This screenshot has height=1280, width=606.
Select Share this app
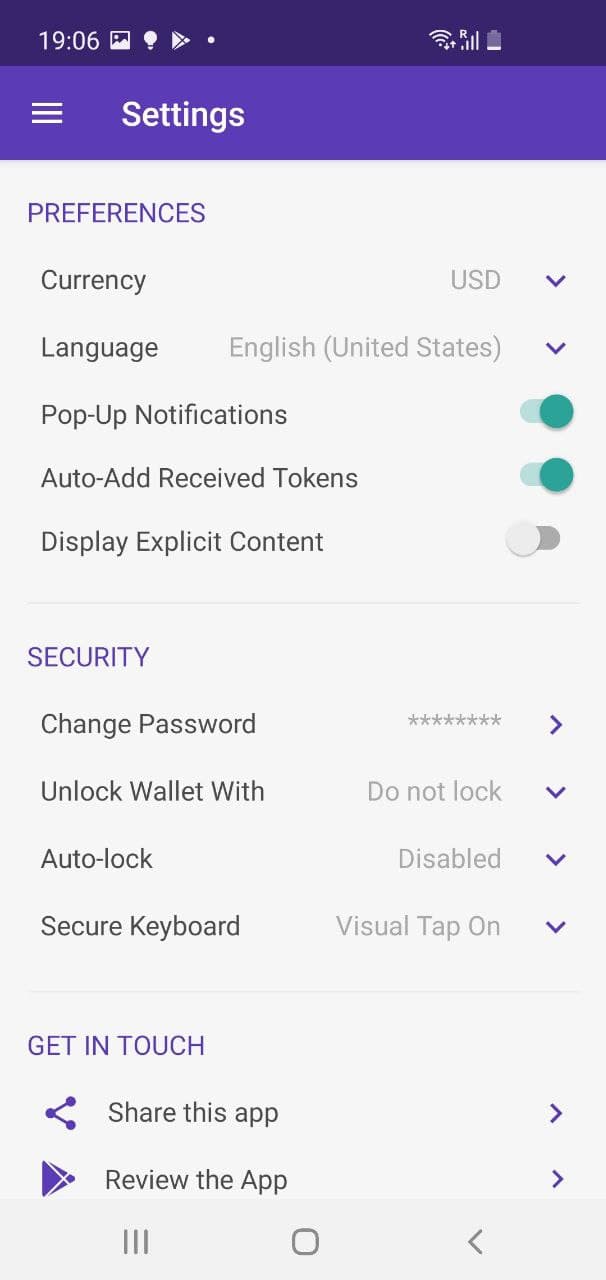point(192,1113)
